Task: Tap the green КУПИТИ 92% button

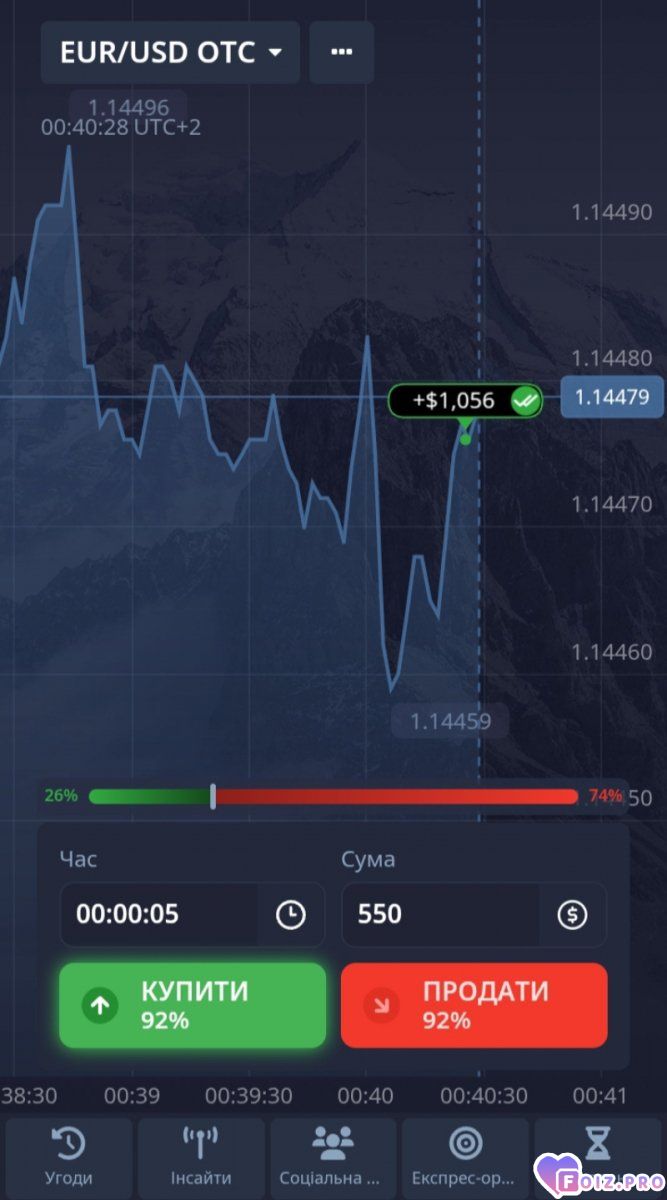Action: click(192, 1005)
